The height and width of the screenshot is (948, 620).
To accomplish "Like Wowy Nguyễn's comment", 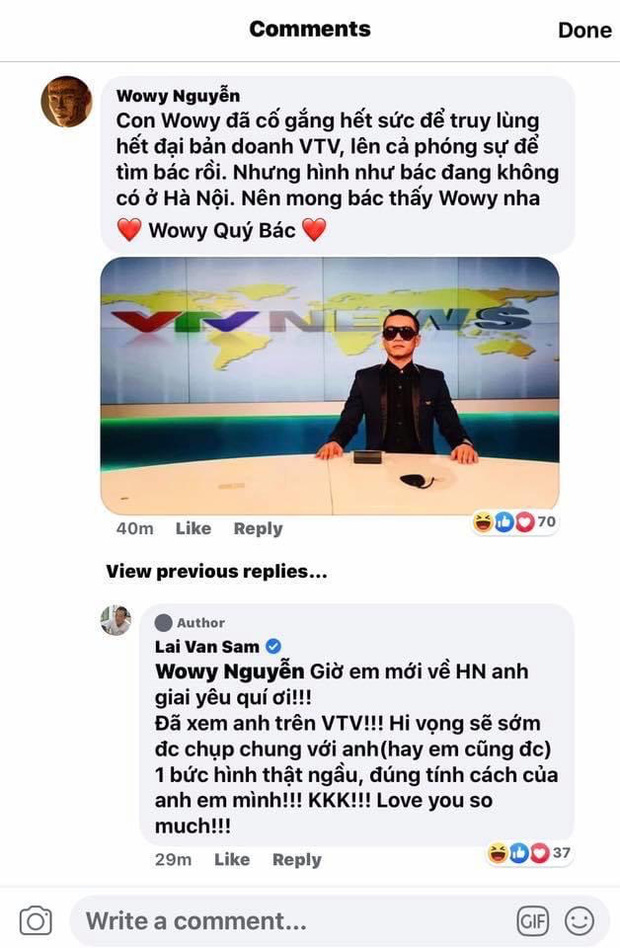I will coord(193,528).
